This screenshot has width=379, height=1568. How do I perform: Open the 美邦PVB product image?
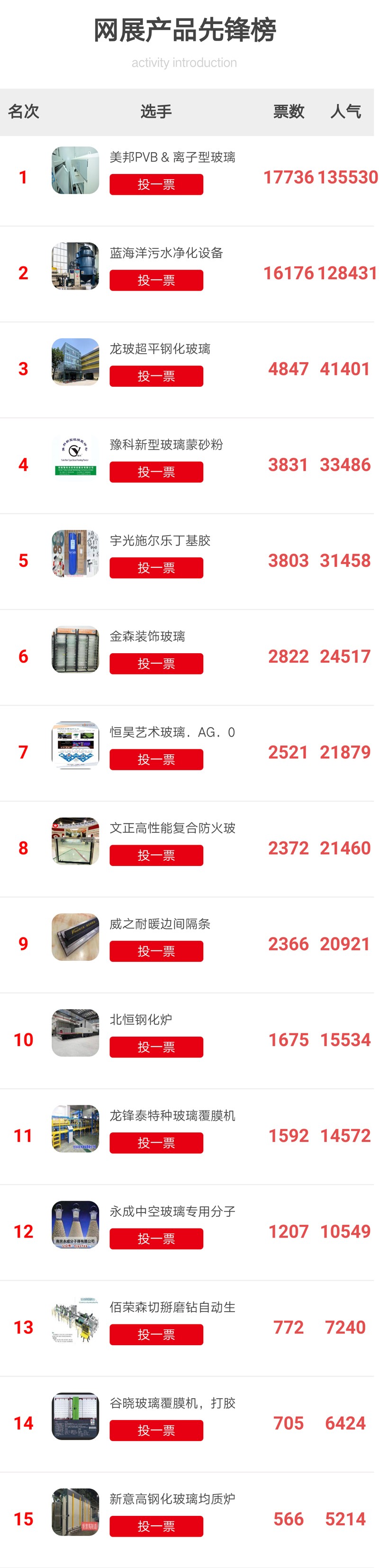(x=75, y=171)
